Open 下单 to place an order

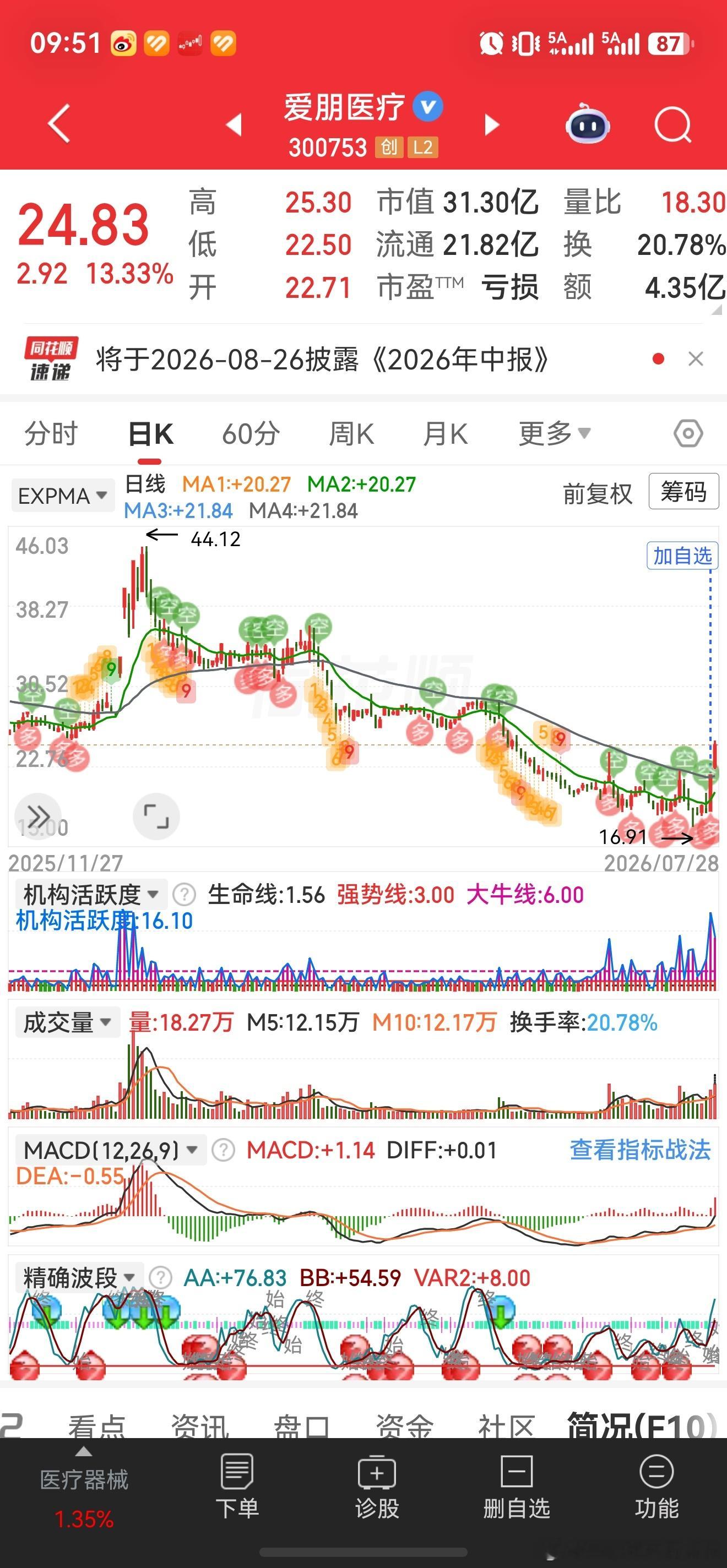click(x=237, y=1486)
